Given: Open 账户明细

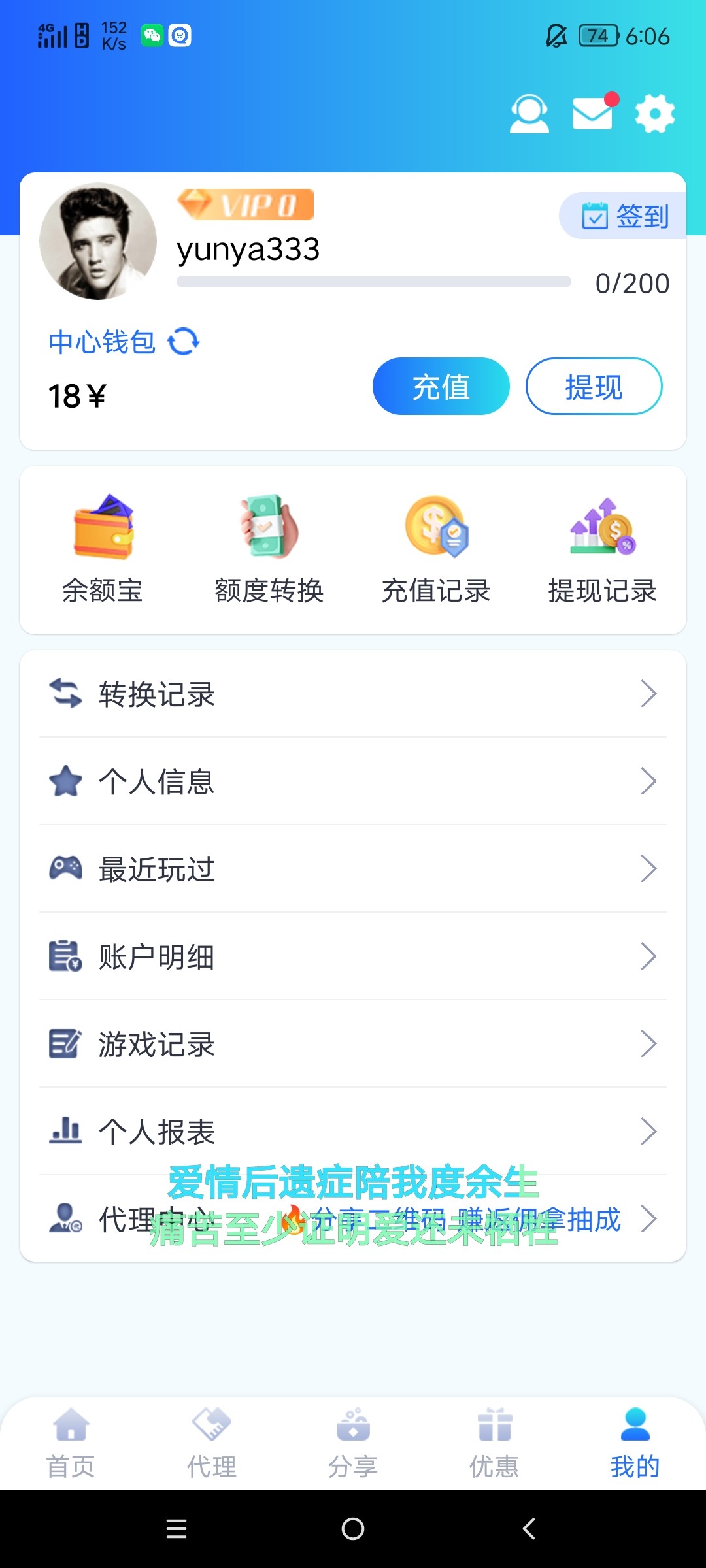Looking at the screenshot, I should pos(353,956).
